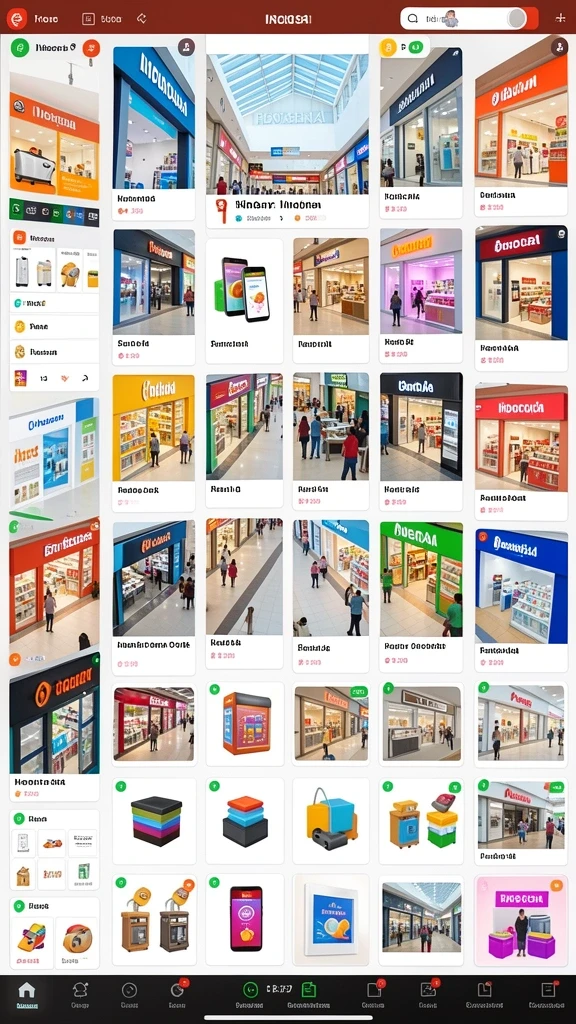Open the tile showing two smartphones
This screenshot has height=1024, width=576.
[x=244, y=301]
